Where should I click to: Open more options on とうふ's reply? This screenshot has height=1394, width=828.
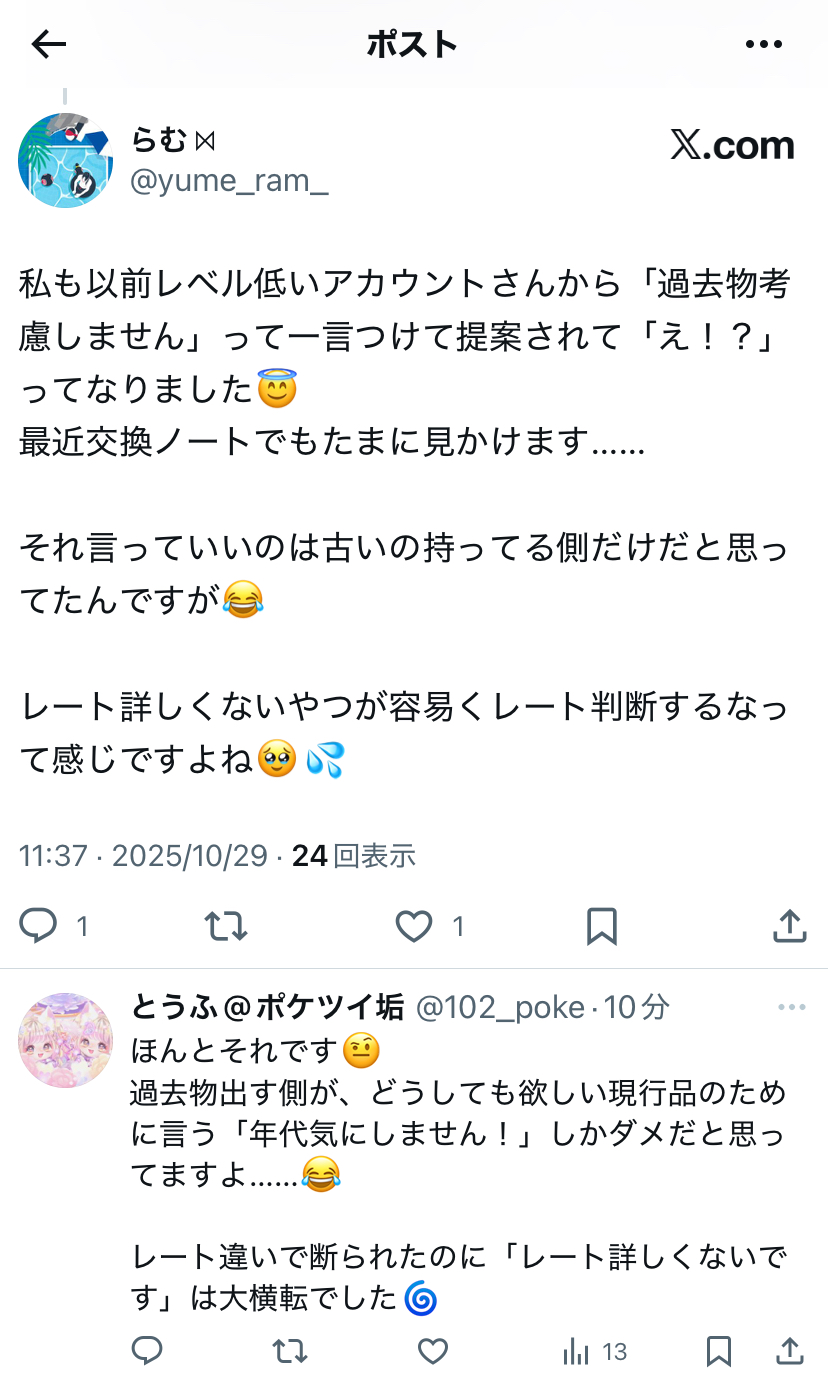point(791,1007)
